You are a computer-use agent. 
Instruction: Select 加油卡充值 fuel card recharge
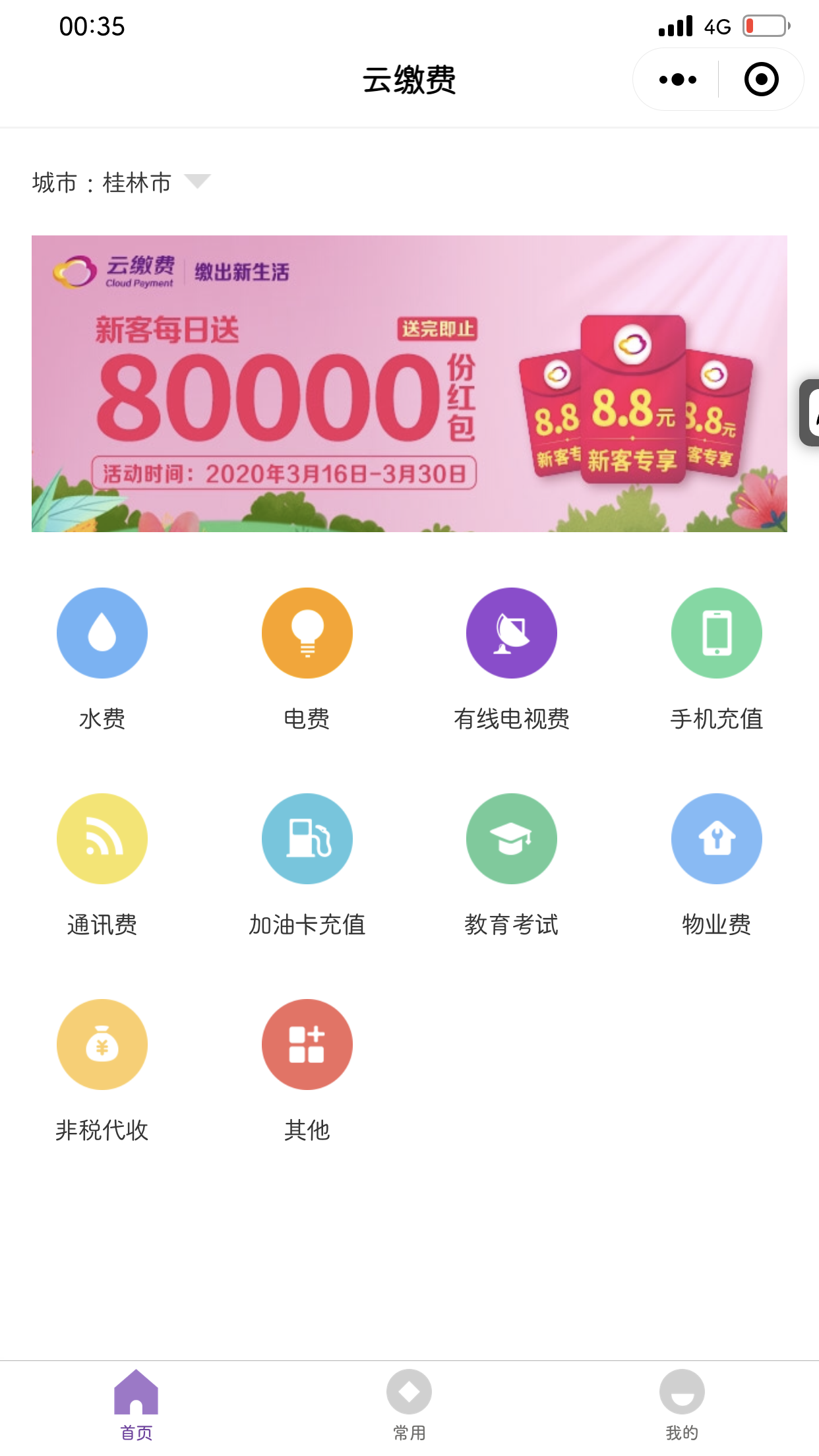[x=307, y=839]
